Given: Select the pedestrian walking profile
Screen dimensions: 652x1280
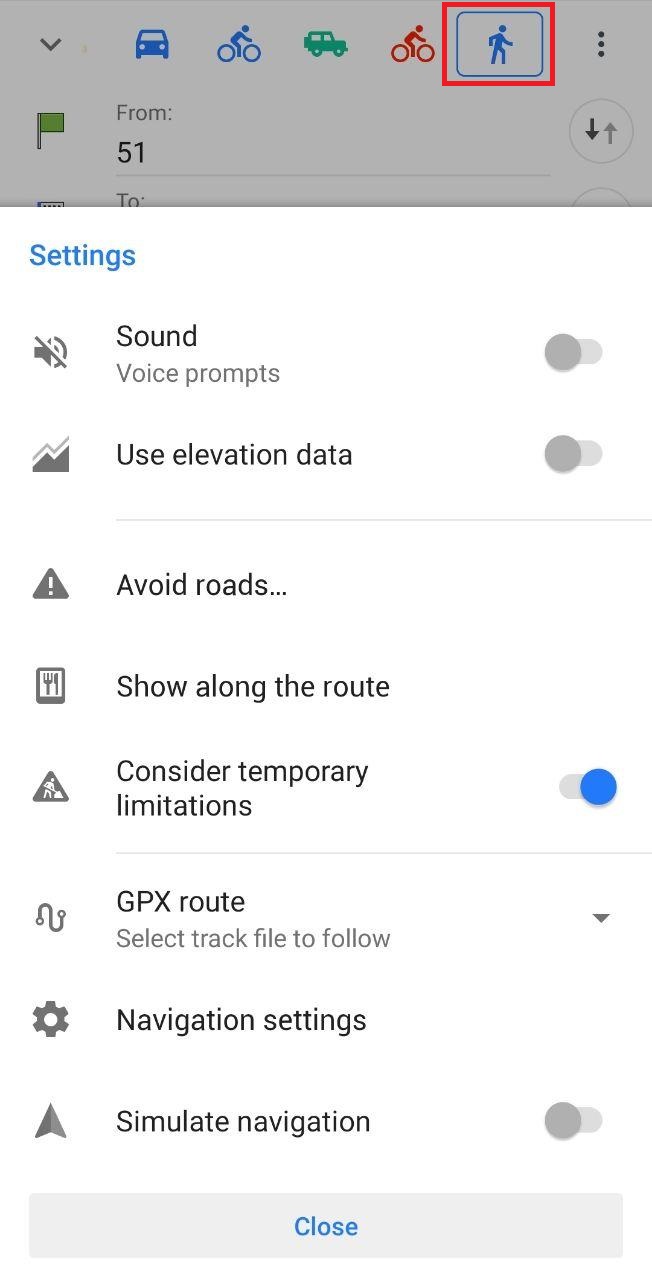Looking at the screenshot, I should pyautogui.click(x=499, y=45).
